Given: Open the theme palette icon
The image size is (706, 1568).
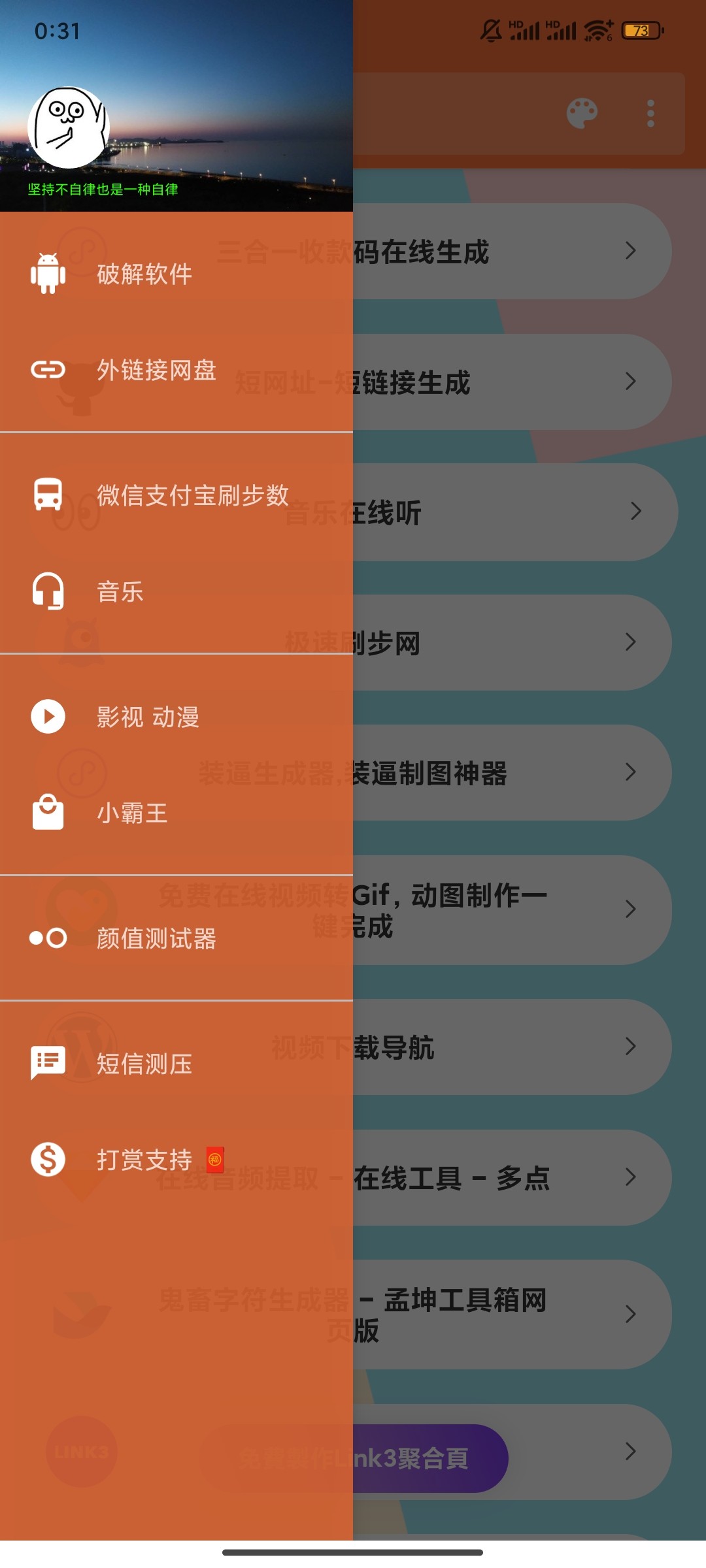Looking at the screenshot, I should point(582,114).
